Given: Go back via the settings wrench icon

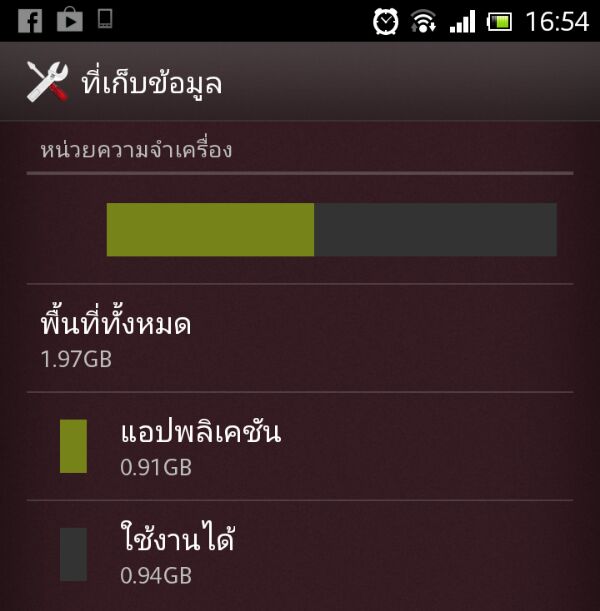Looking at the screenshot, I should pyautogui.click(x=47, y=82).
